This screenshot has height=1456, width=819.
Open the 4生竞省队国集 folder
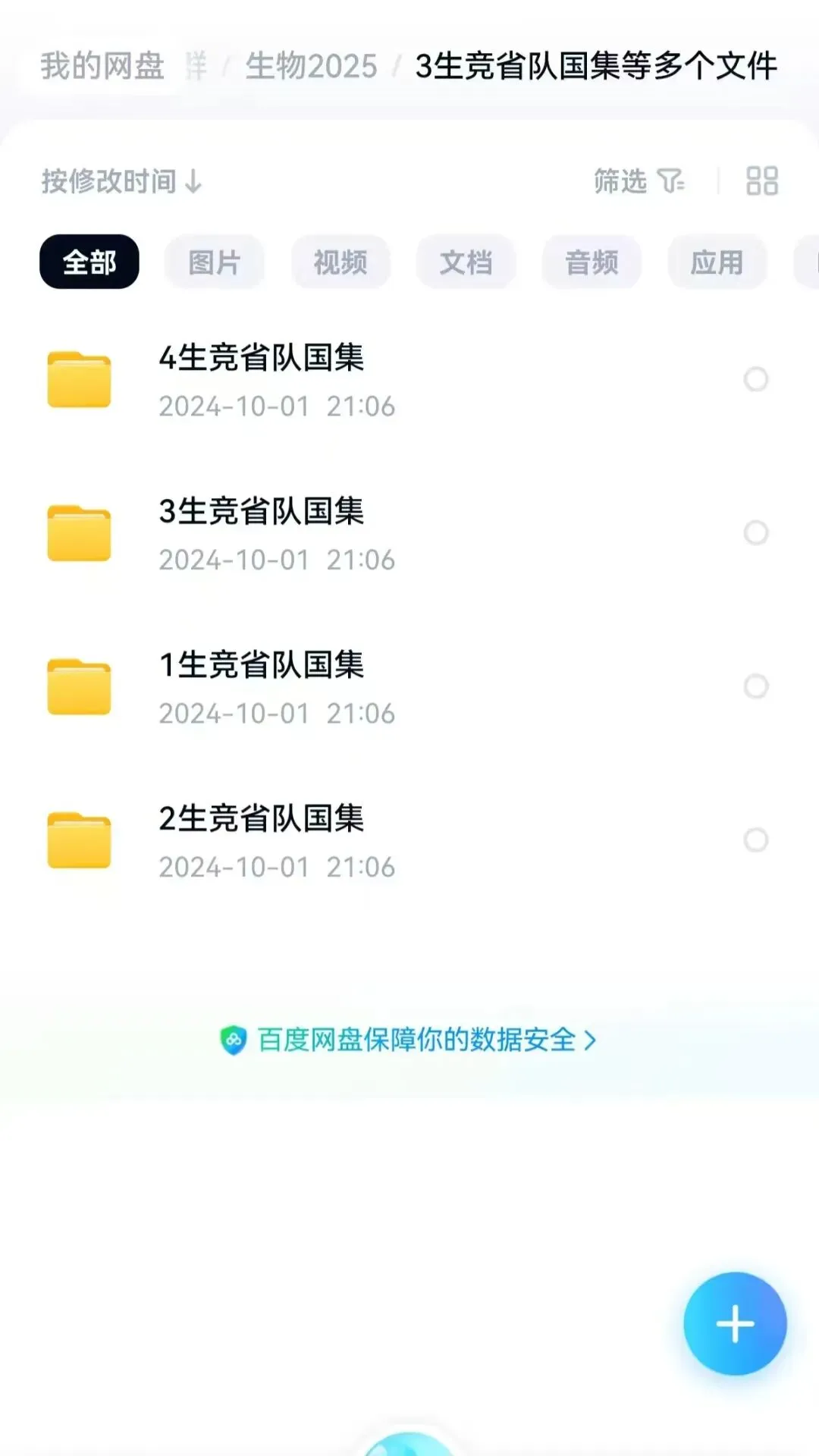click(x=262, y=379)
